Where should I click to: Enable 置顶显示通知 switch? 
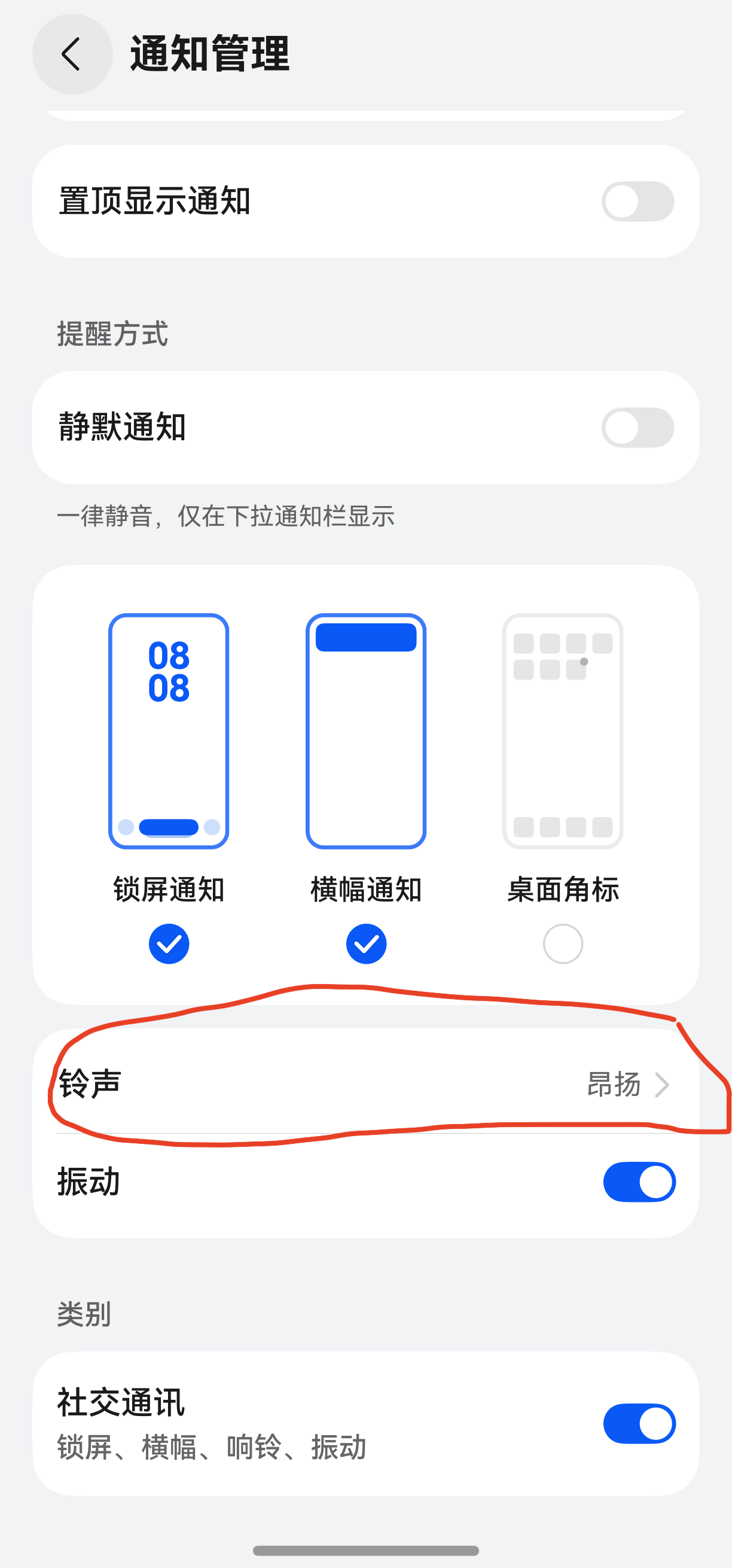(637, 202)
